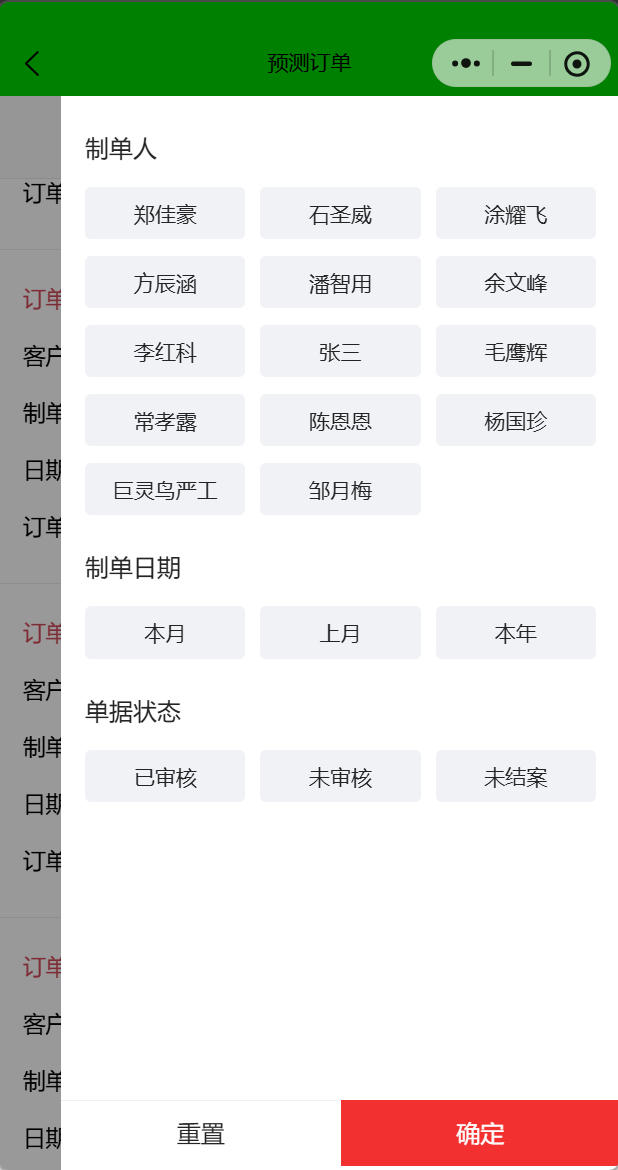Go back from 预测订单 page
This screenshot has height=1170, width=618.
33,64
